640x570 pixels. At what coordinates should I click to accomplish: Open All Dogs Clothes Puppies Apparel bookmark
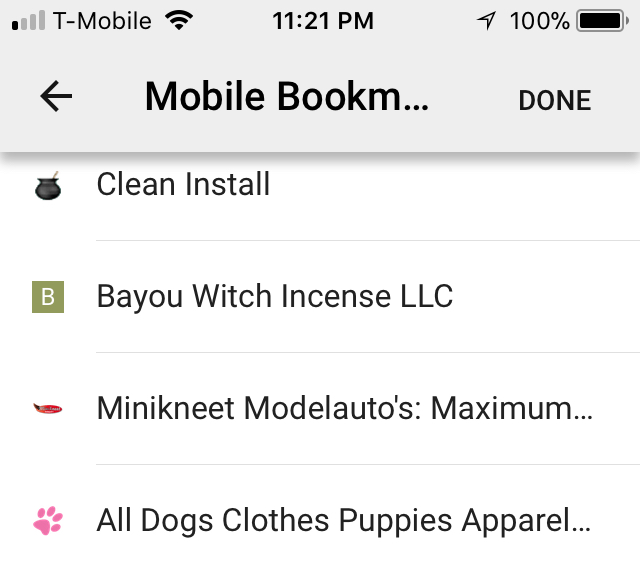point(344,521)
